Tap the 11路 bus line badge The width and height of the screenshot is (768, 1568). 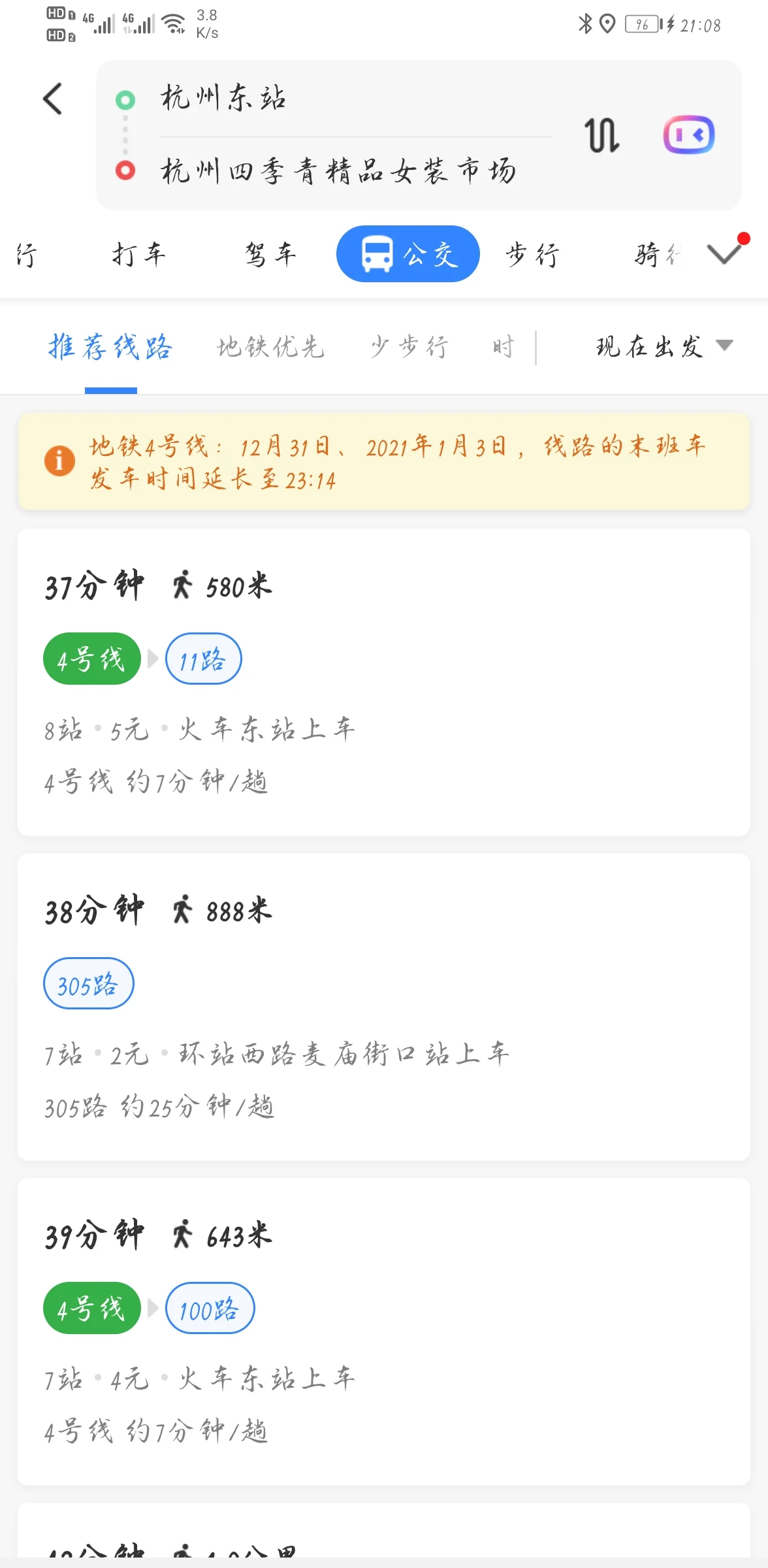204,659
